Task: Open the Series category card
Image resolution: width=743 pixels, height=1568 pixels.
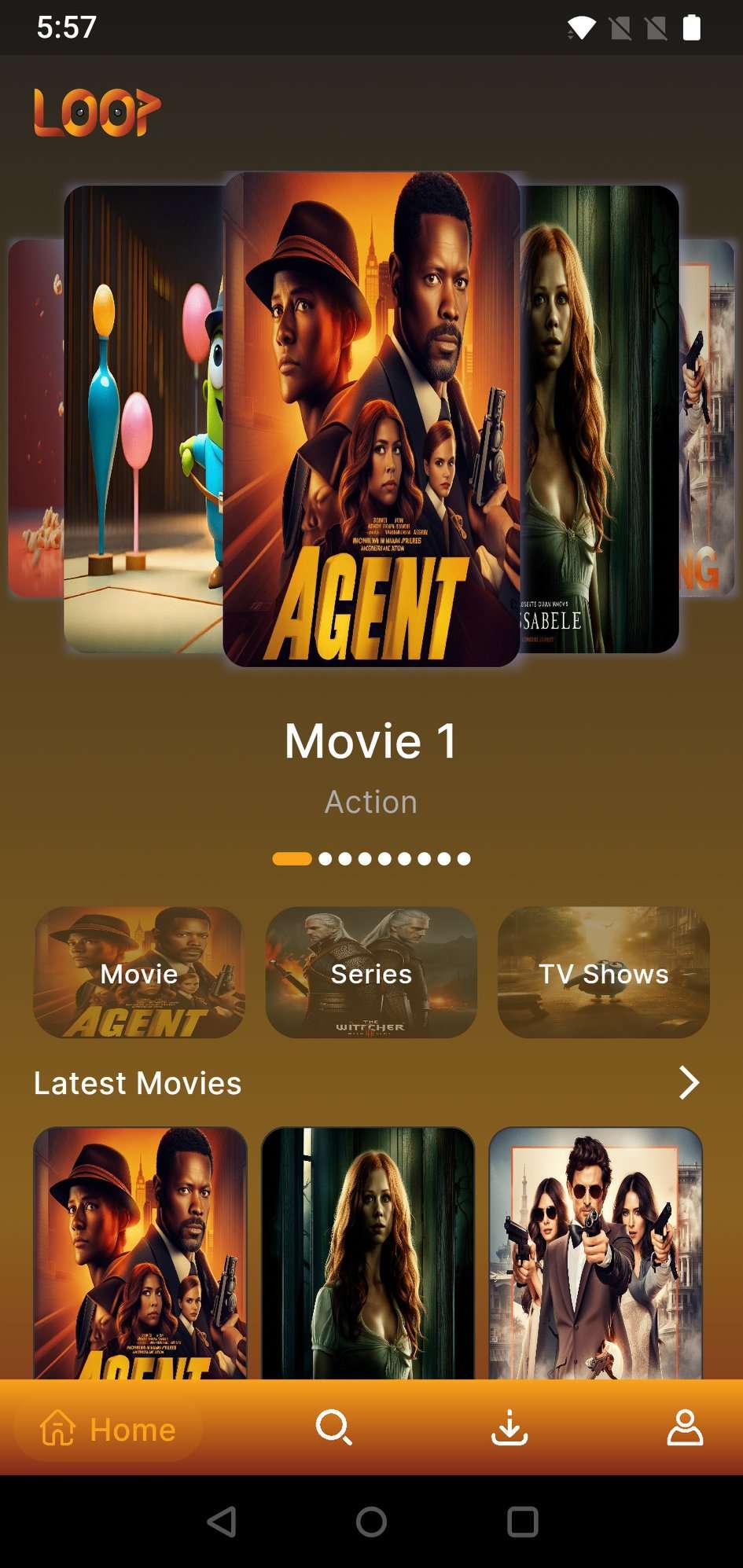Action: 371,973
